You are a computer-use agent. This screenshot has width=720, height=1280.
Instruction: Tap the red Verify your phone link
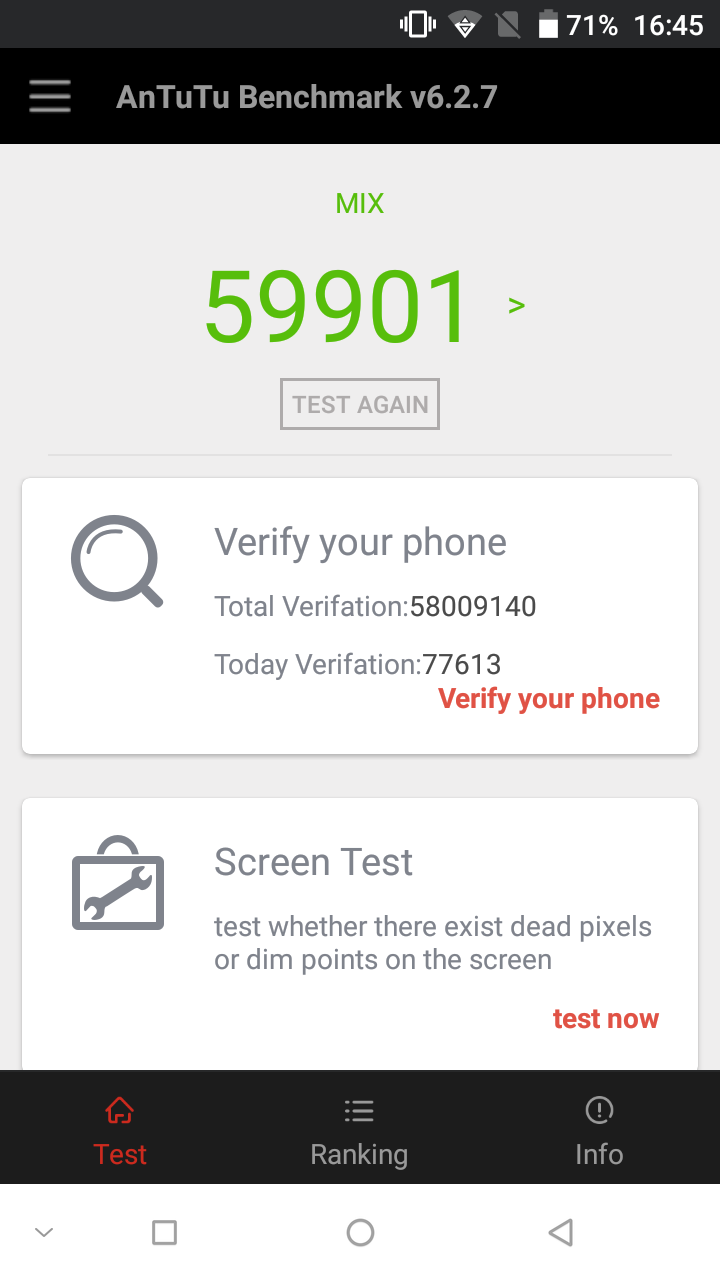[549, 699]
